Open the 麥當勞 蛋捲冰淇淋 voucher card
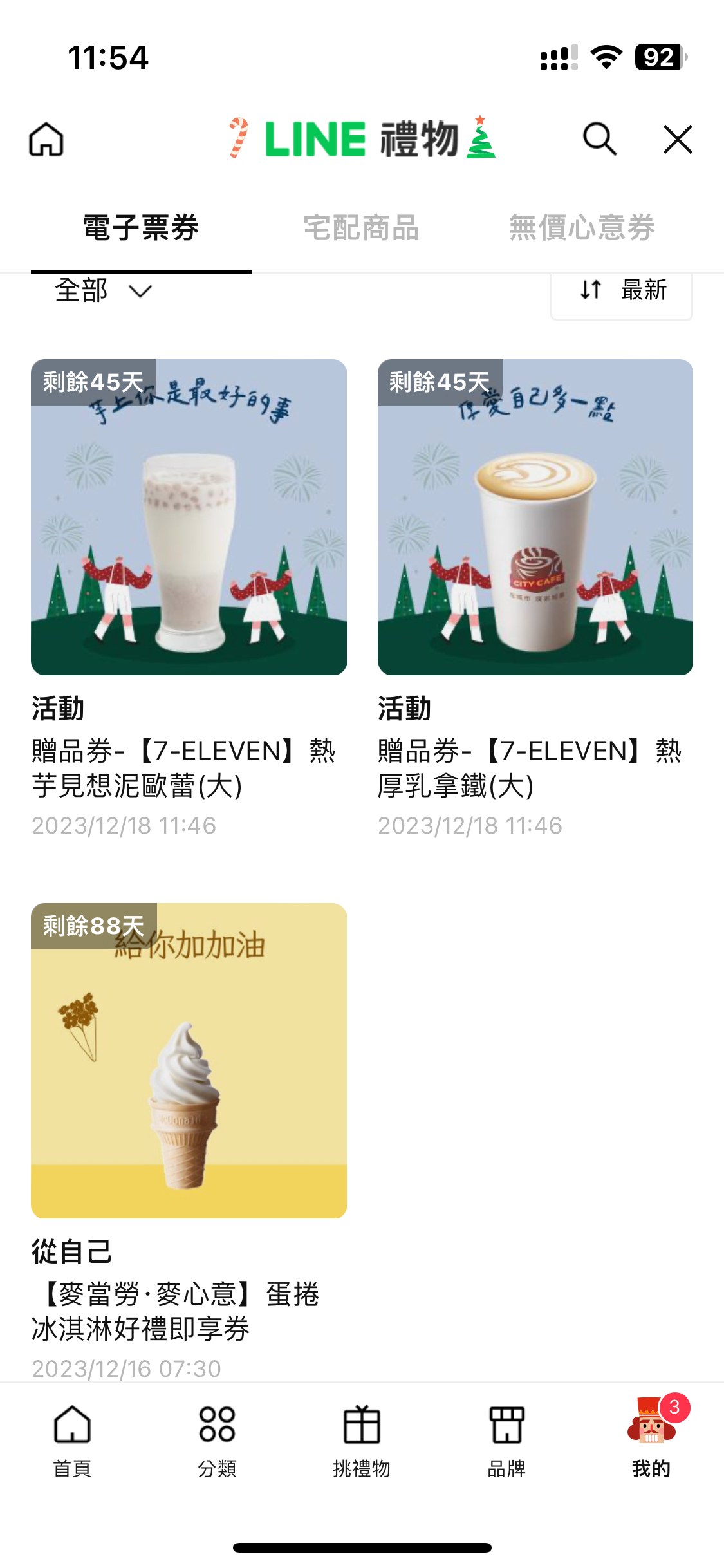The image size is (724, 1568). point(189,1142)
